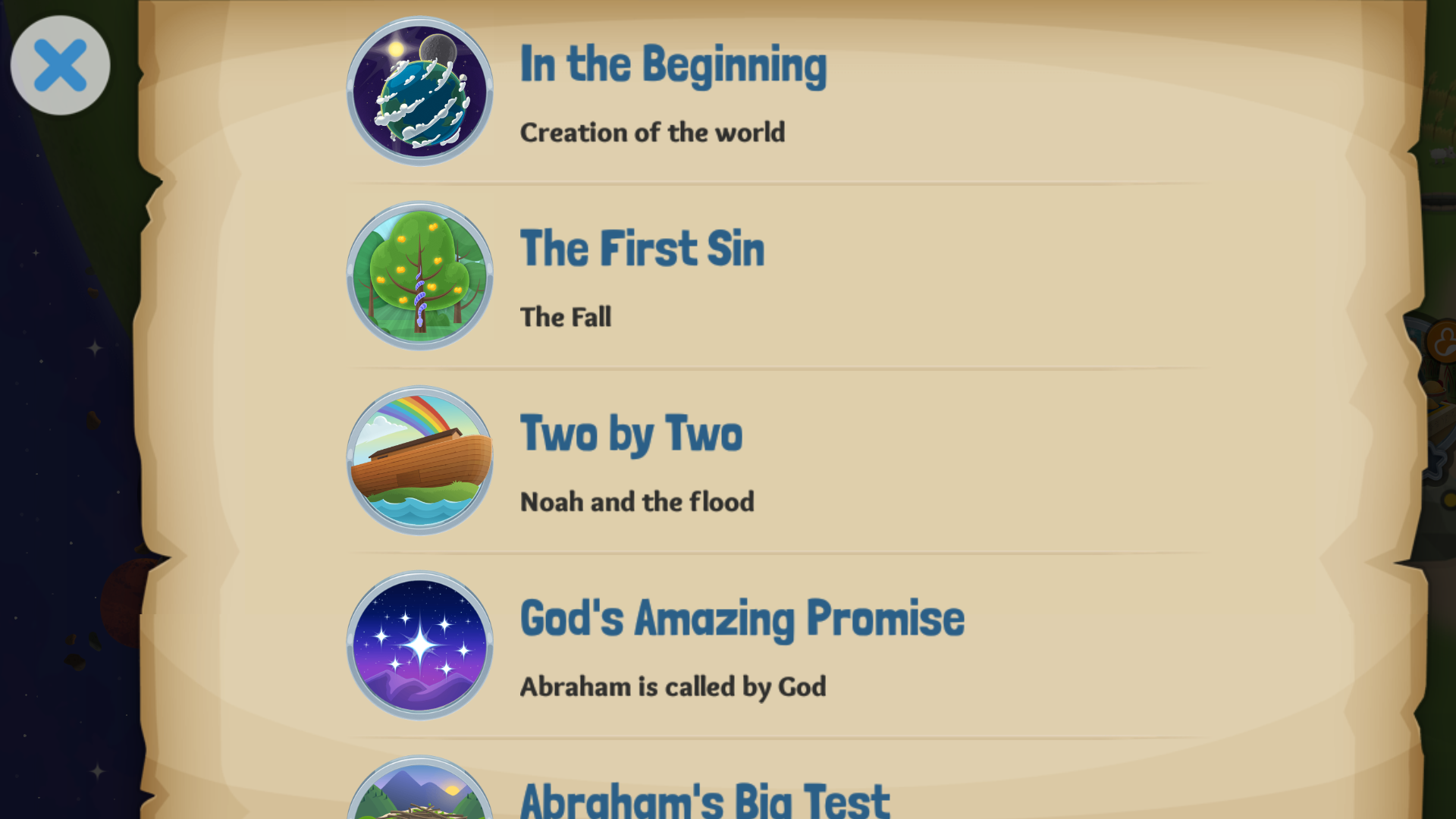
Task: Open Two by Two, Noah and the flood
Action: coord(631,435)
